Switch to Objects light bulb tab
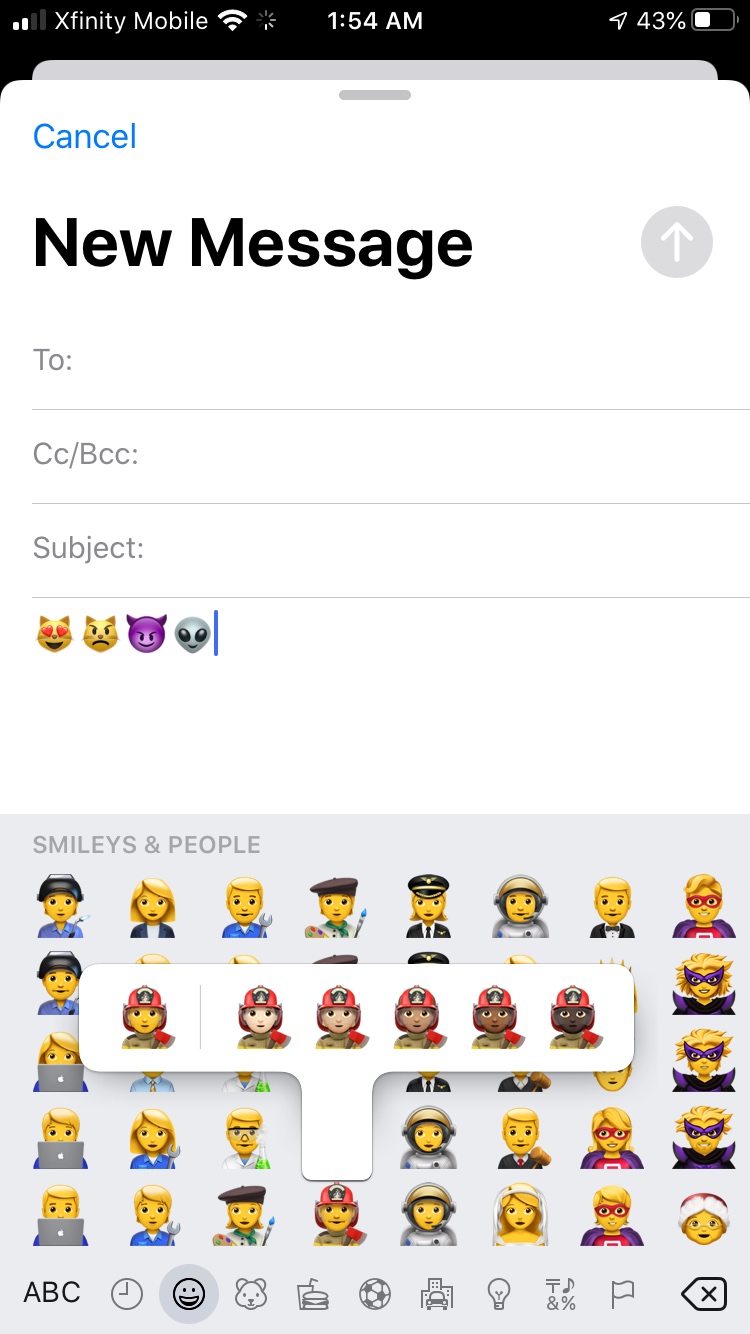Image resolution: width=750 pixels, height=1334 pixels. (498, 1294)
